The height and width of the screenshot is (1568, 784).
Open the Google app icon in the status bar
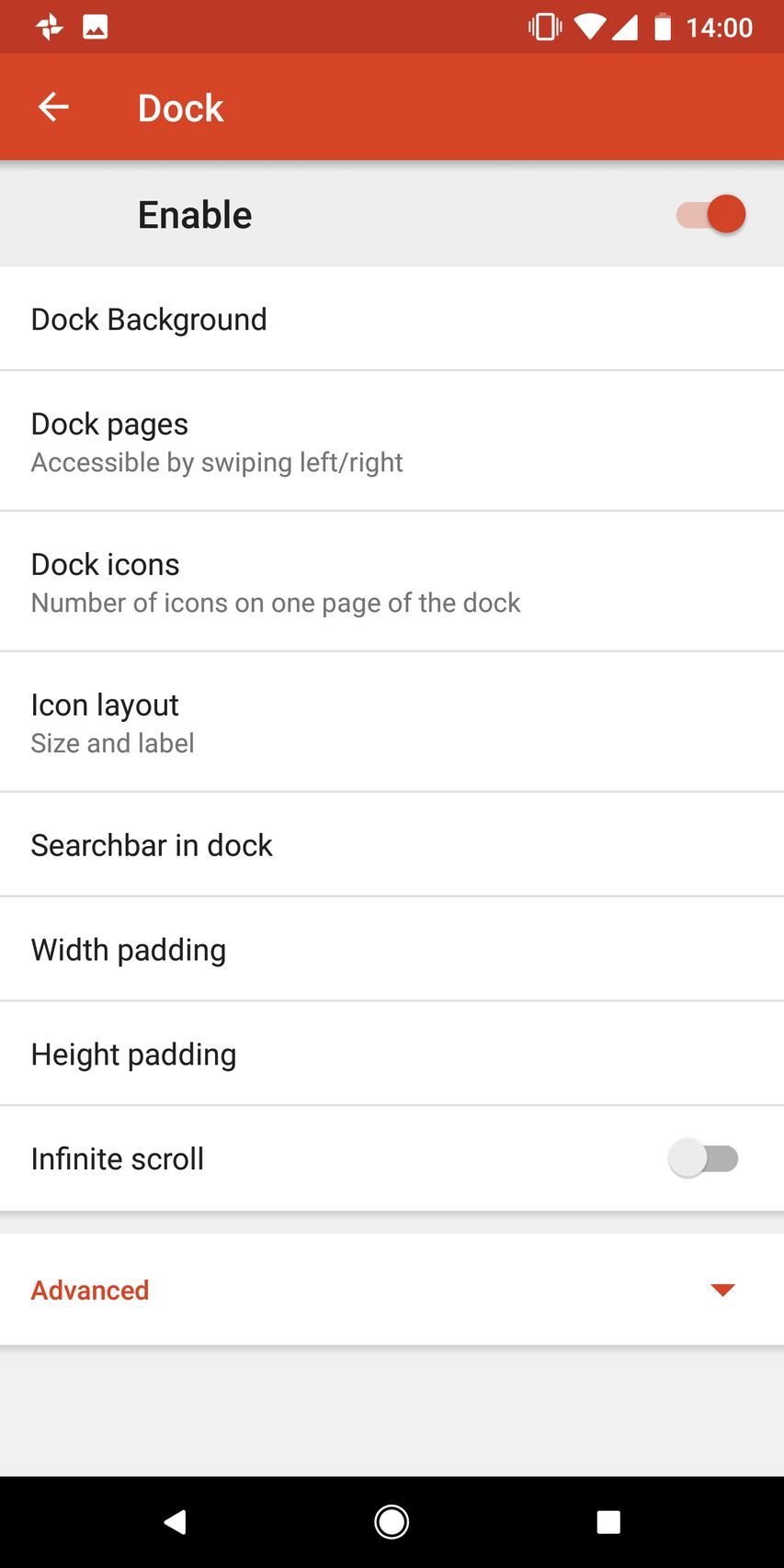point(49,26)
